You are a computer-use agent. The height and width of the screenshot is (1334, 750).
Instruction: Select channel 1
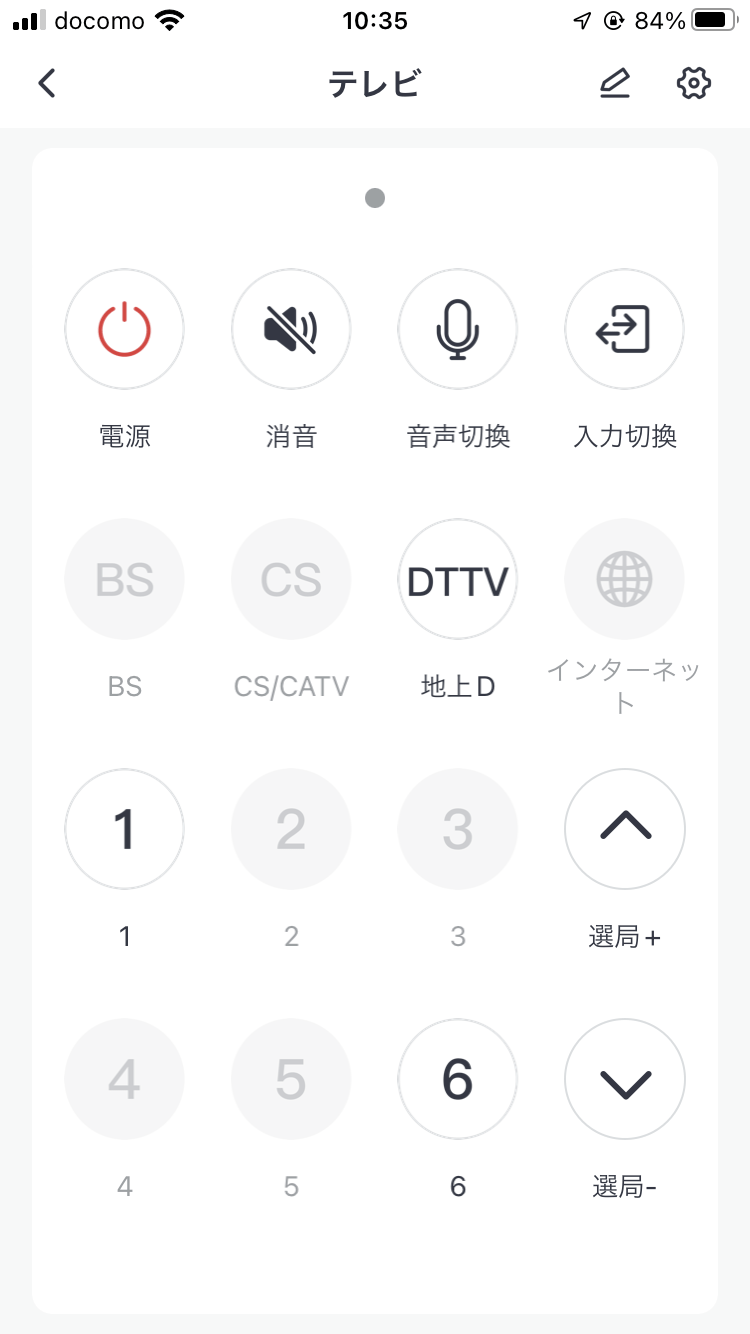(x=125, y=829)
